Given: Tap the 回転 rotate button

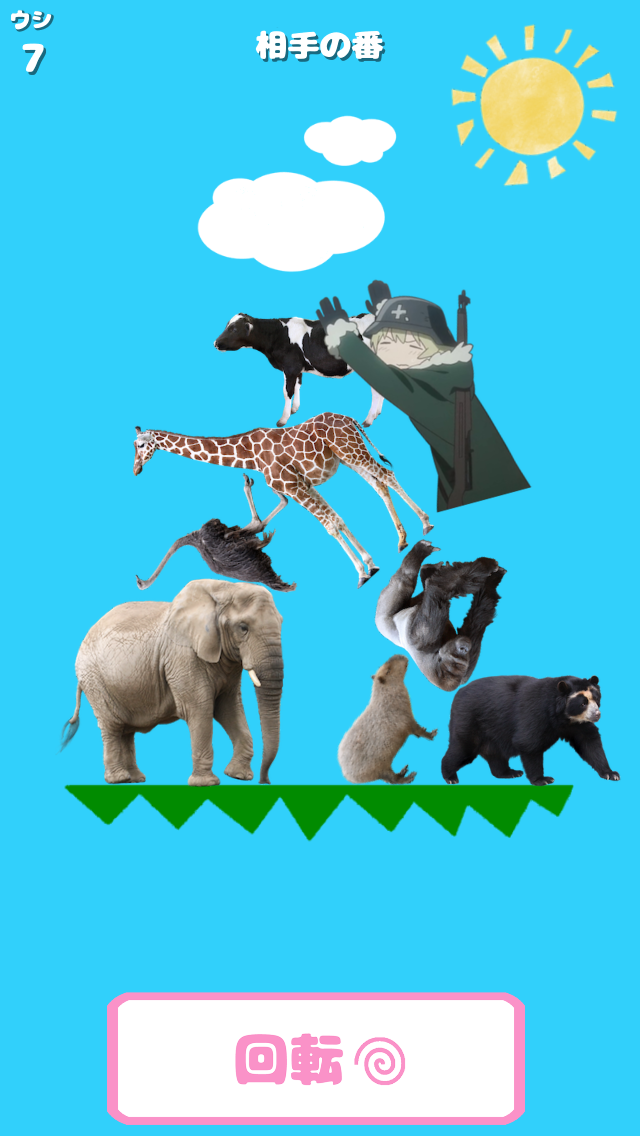Looking at the screenshot, I should (317, 1058).
